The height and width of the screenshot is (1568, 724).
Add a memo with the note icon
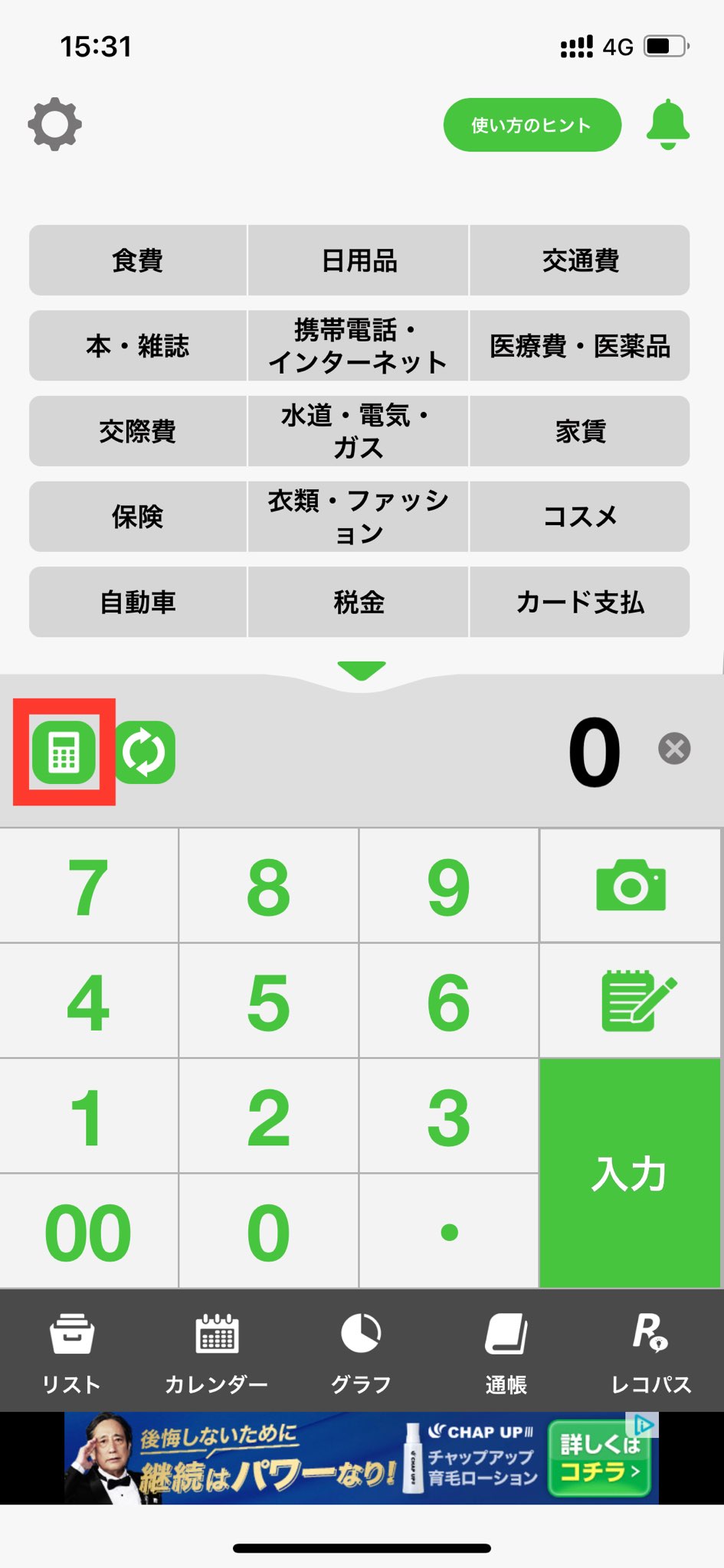[631, 1001]
